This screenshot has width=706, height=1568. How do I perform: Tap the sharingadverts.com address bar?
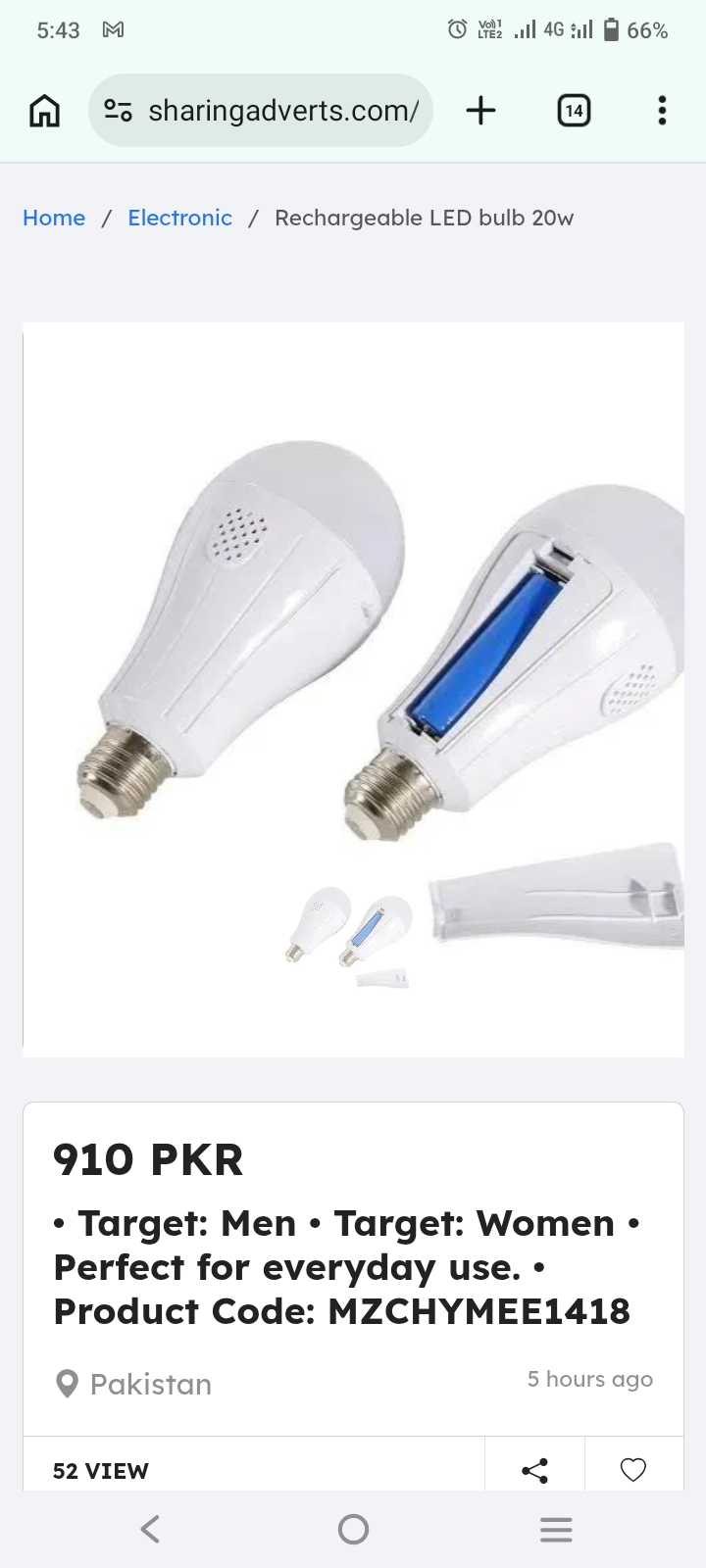[261, 111]
